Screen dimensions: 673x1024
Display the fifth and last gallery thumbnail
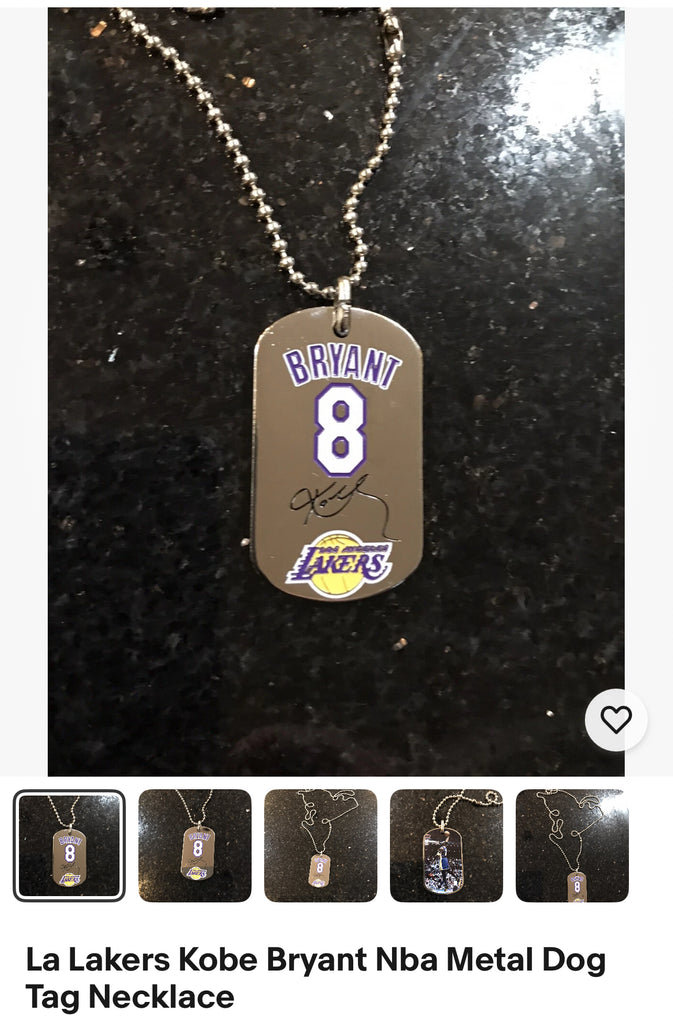(572, 846)
